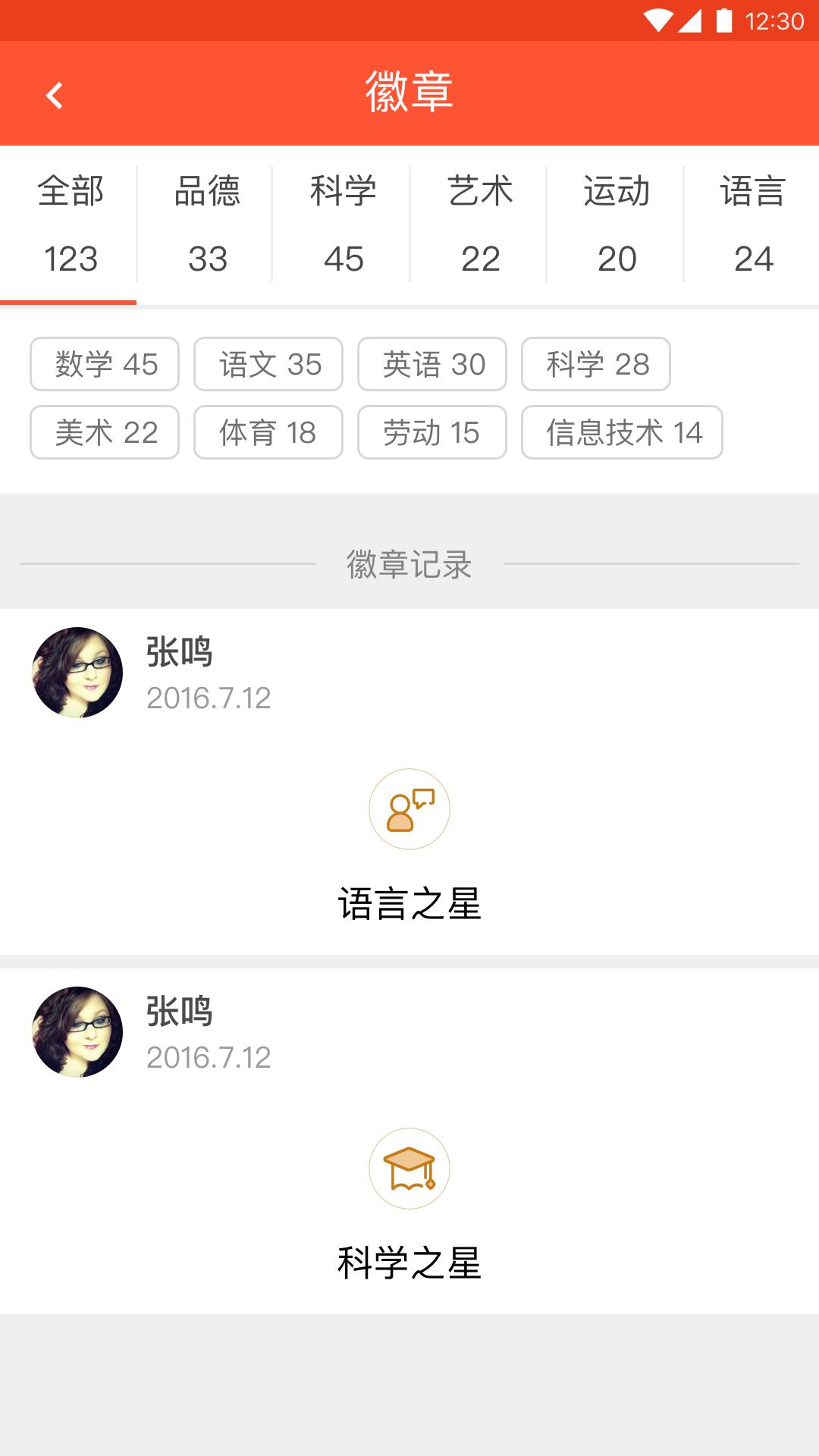819x1456 pixels.
Task: Click the back arrow on the 徽章 header
Action: 53,94
